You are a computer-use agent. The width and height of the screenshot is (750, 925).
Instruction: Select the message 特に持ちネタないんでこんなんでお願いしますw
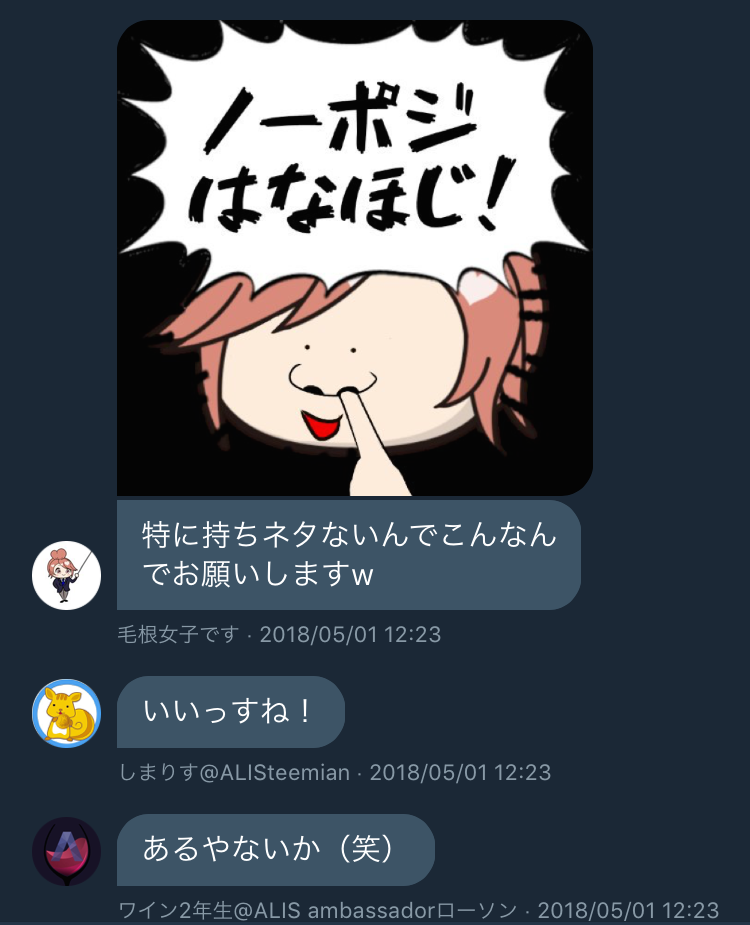click(x=350, y=555)
